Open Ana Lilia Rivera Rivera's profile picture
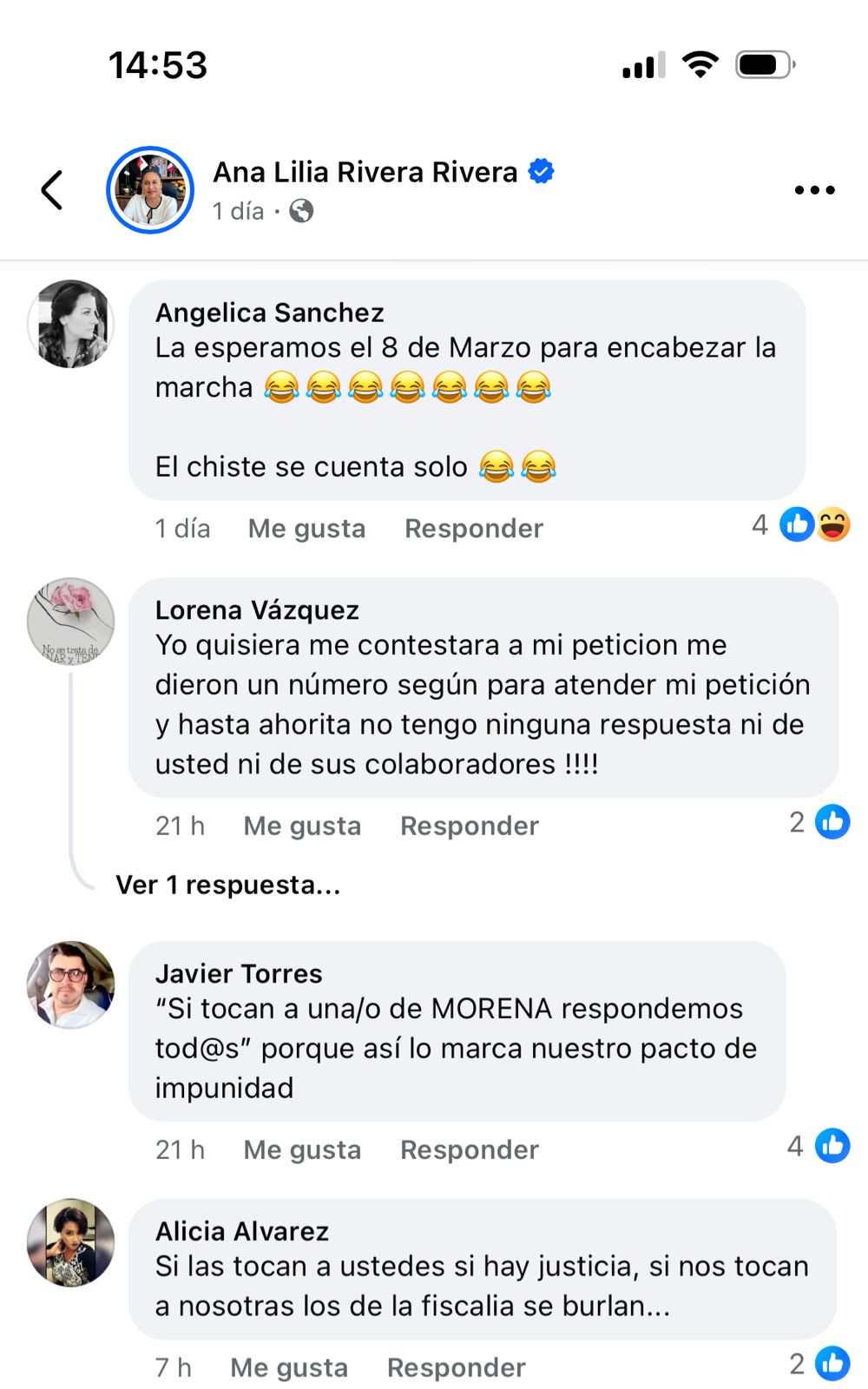868x1389 pixels. tap(150, 190)
